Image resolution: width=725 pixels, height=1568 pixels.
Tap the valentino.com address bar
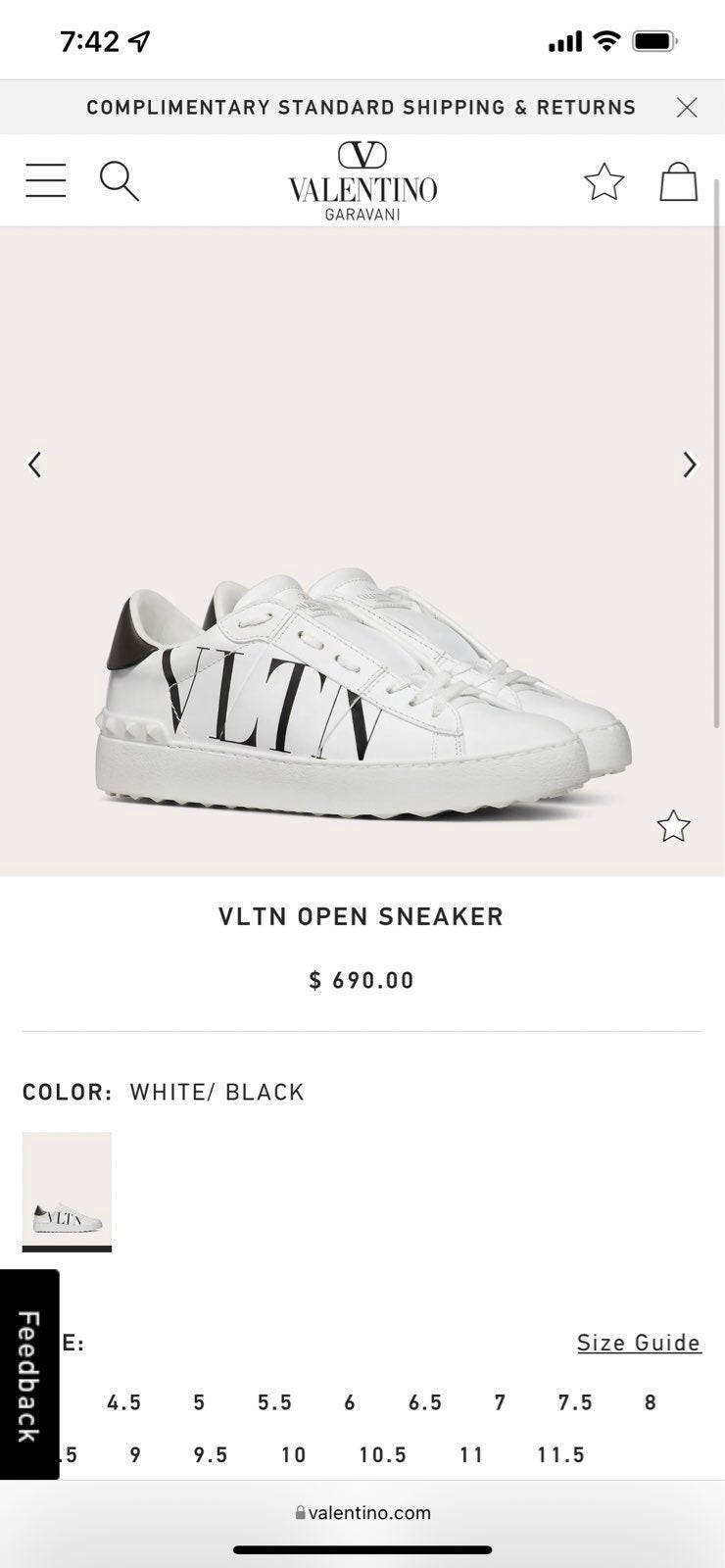point(362,1513)
